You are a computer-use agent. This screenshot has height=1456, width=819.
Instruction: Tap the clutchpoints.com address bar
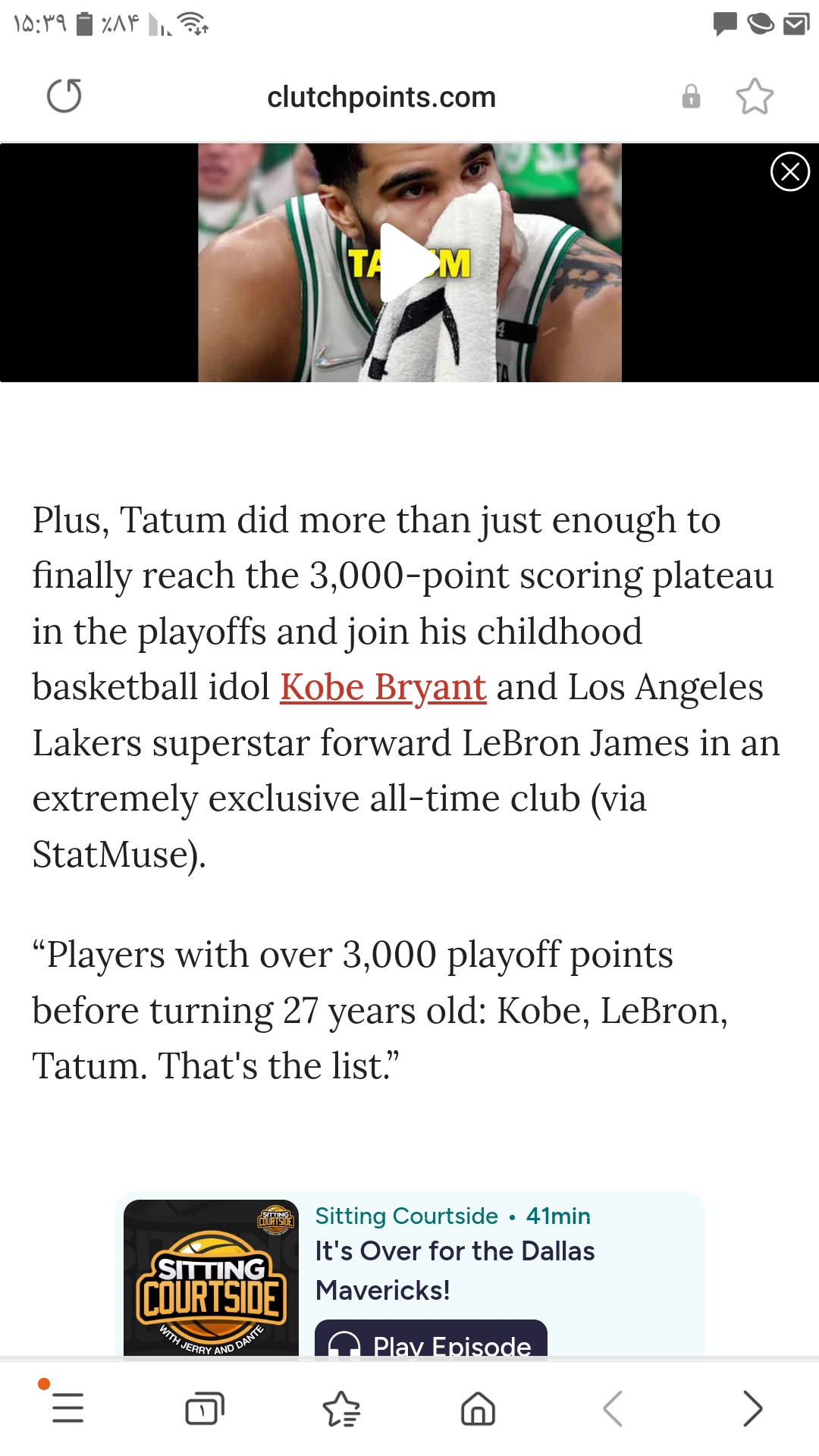click(x=381, y=97)
